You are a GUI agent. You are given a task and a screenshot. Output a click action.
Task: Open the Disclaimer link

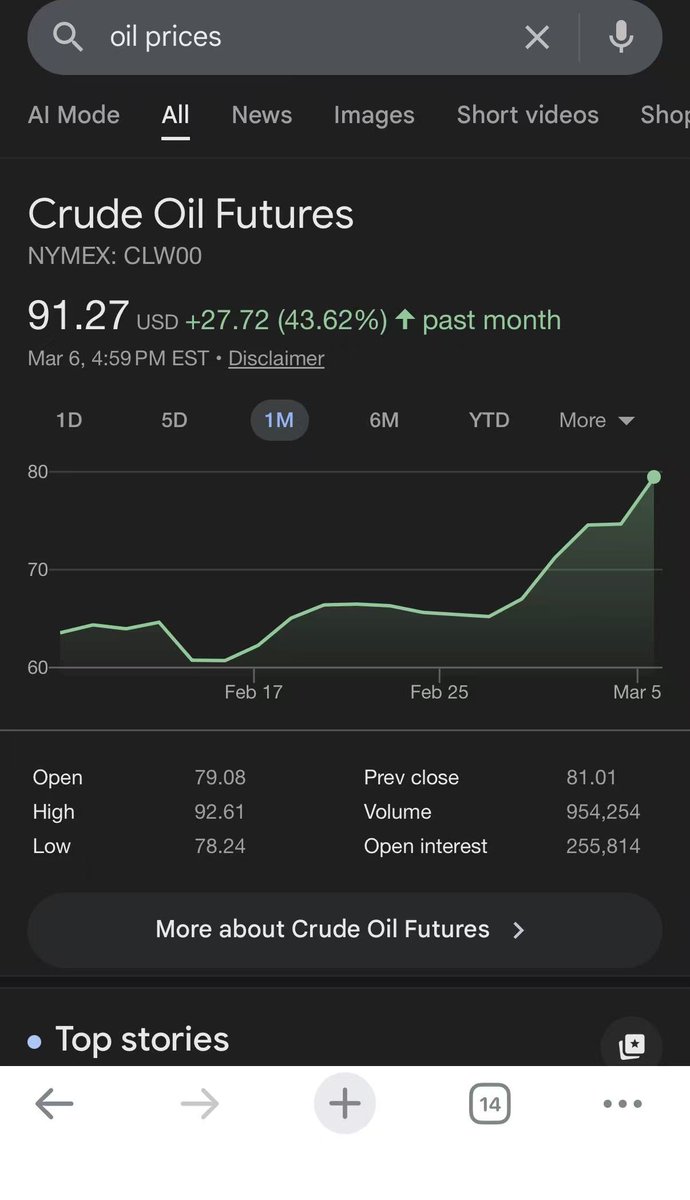[x=276, y=358]
